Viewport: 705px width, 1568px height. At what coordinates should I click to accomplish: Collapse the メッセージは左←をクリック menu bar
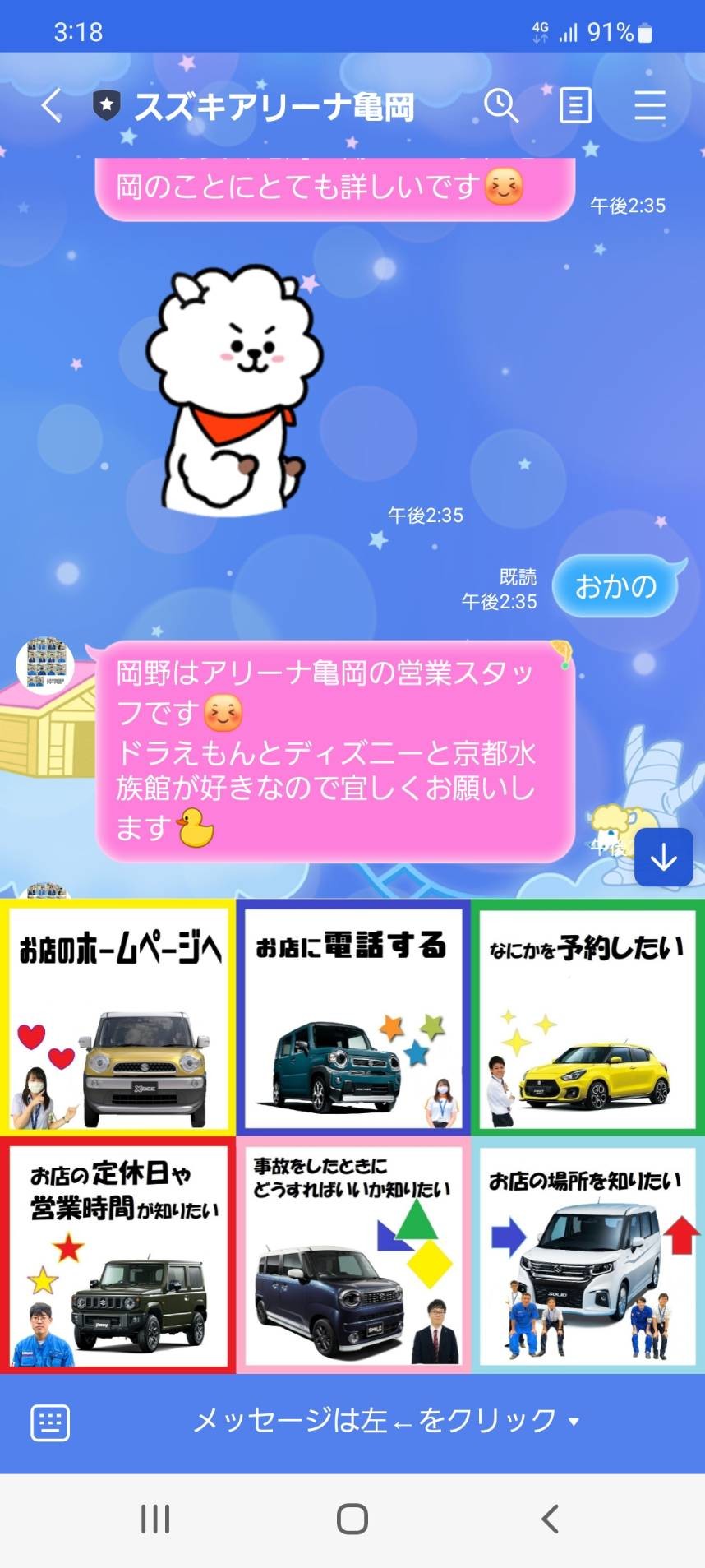coord(386,1421)
